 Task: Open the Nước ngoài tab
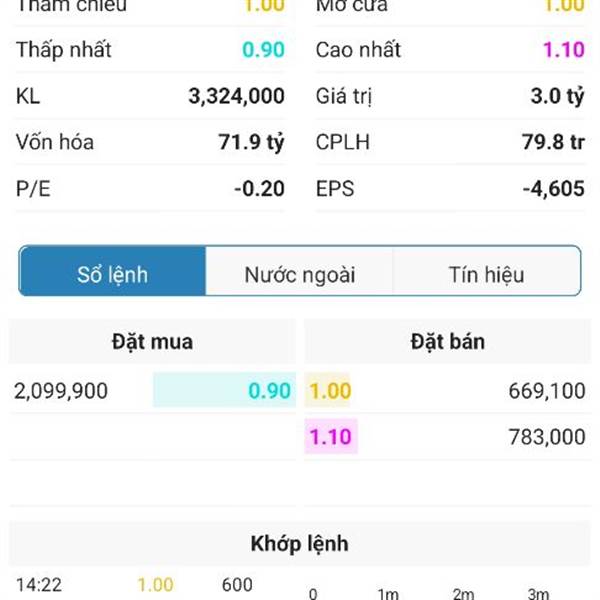click(x=299, y=272)
